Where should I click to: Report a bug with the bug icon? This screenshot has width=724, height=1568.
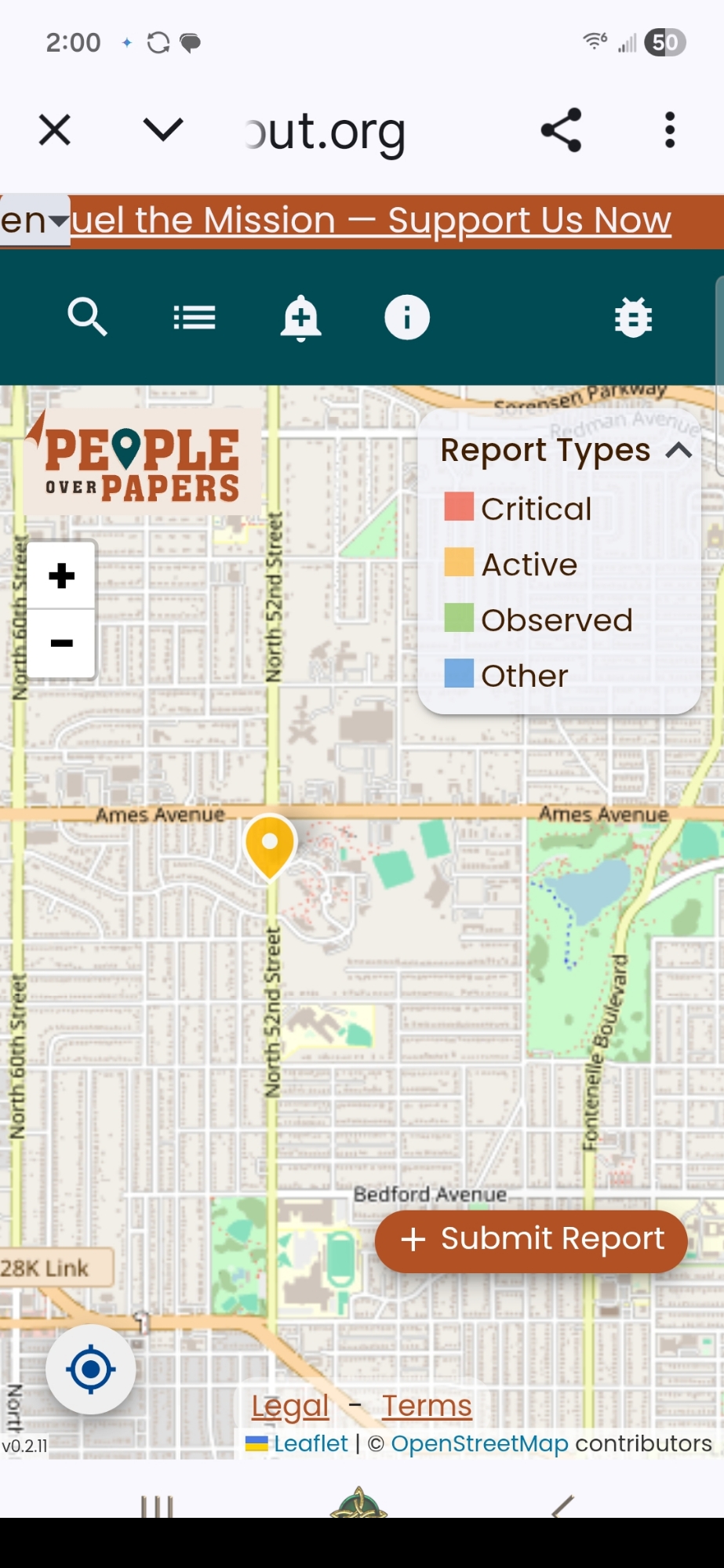[x=633, y=318]
